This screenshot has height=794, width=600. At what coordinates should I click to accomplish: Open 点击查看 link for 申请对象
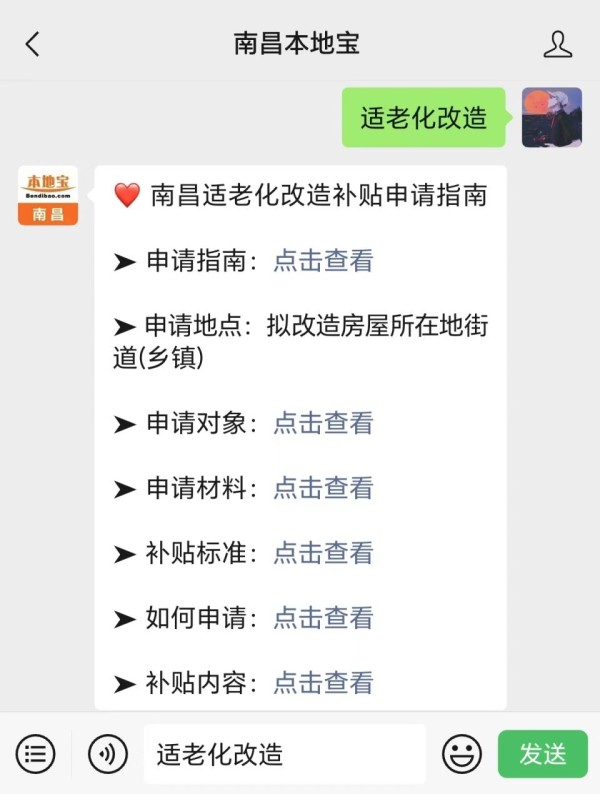tap(323, 423)
